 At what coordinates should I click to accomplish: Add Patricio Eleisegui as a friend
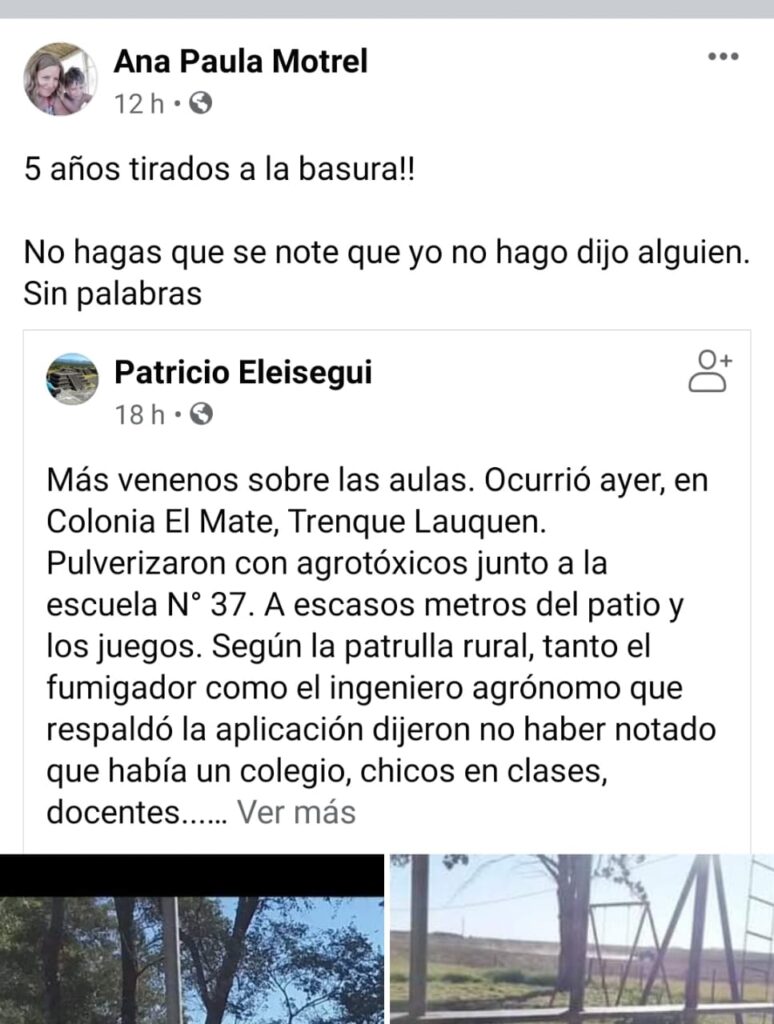pos(710,371)
